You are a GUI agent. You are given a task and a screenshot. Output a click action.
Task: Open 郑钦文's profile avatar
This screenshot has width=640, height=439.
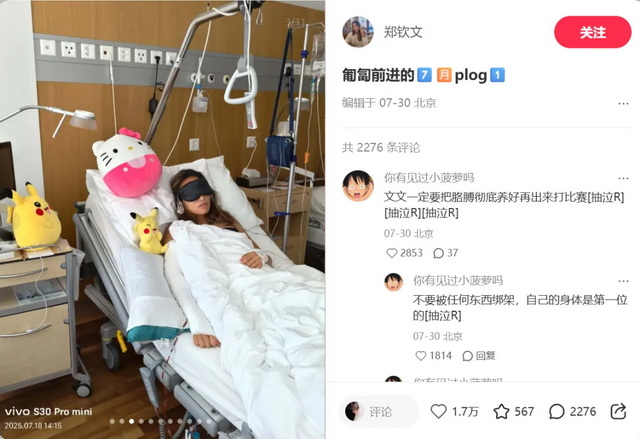pos(357,32)
